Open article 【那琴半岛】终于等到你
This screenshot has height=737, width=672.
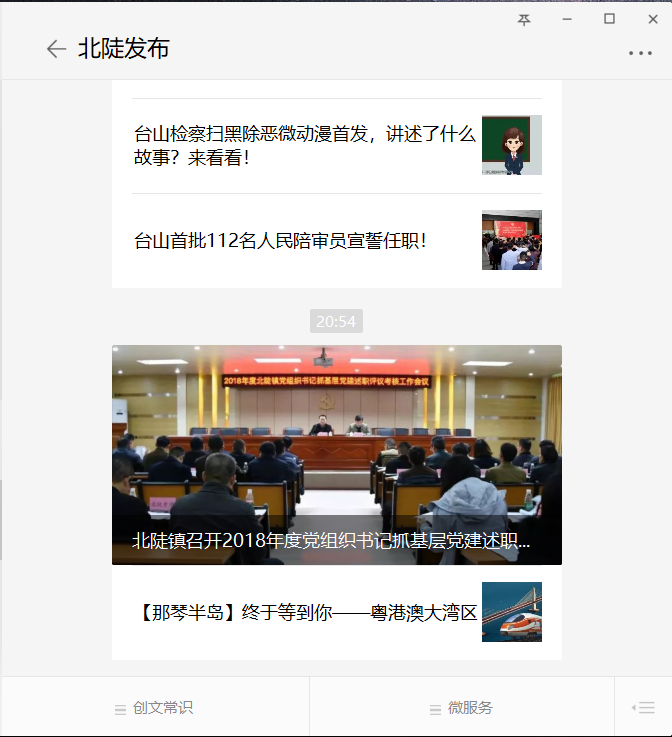pos(305,613)
